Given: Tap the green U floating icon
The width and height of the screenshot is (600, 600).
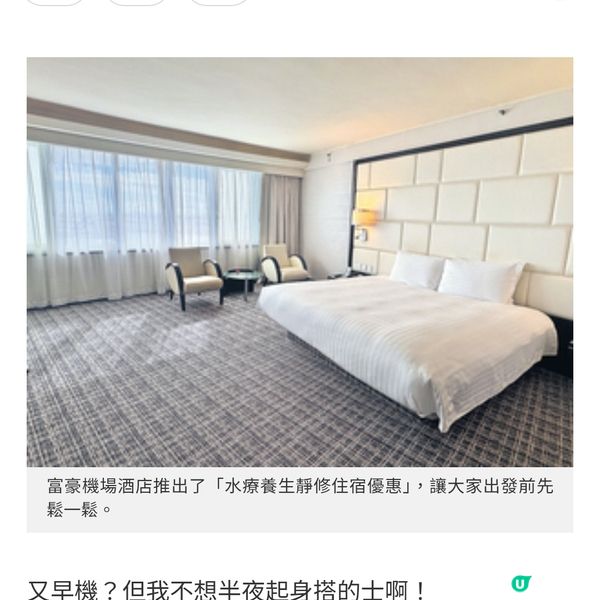Looking at the screenshot, I should 520,584.
